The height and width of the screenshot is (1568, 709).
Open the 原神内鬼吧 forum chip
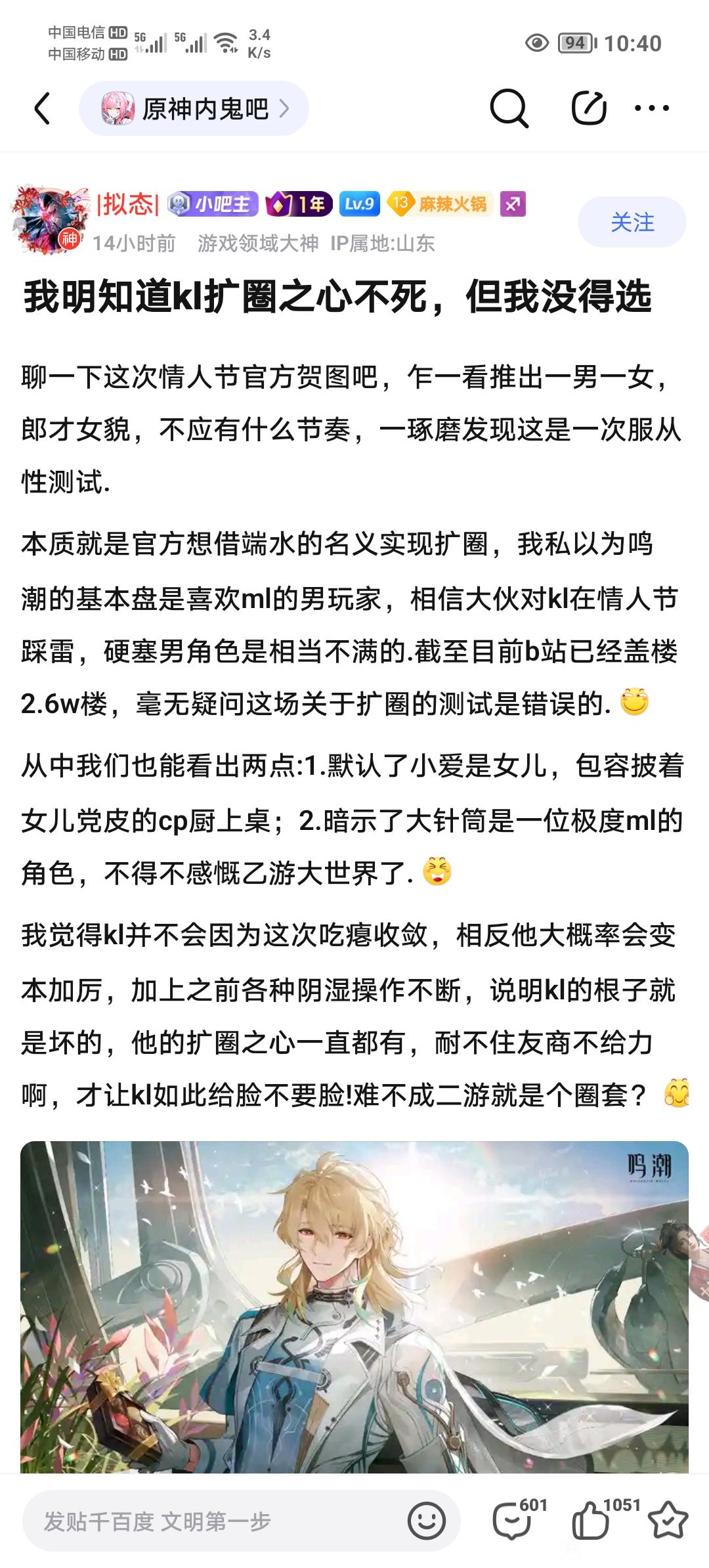point(194,109)
